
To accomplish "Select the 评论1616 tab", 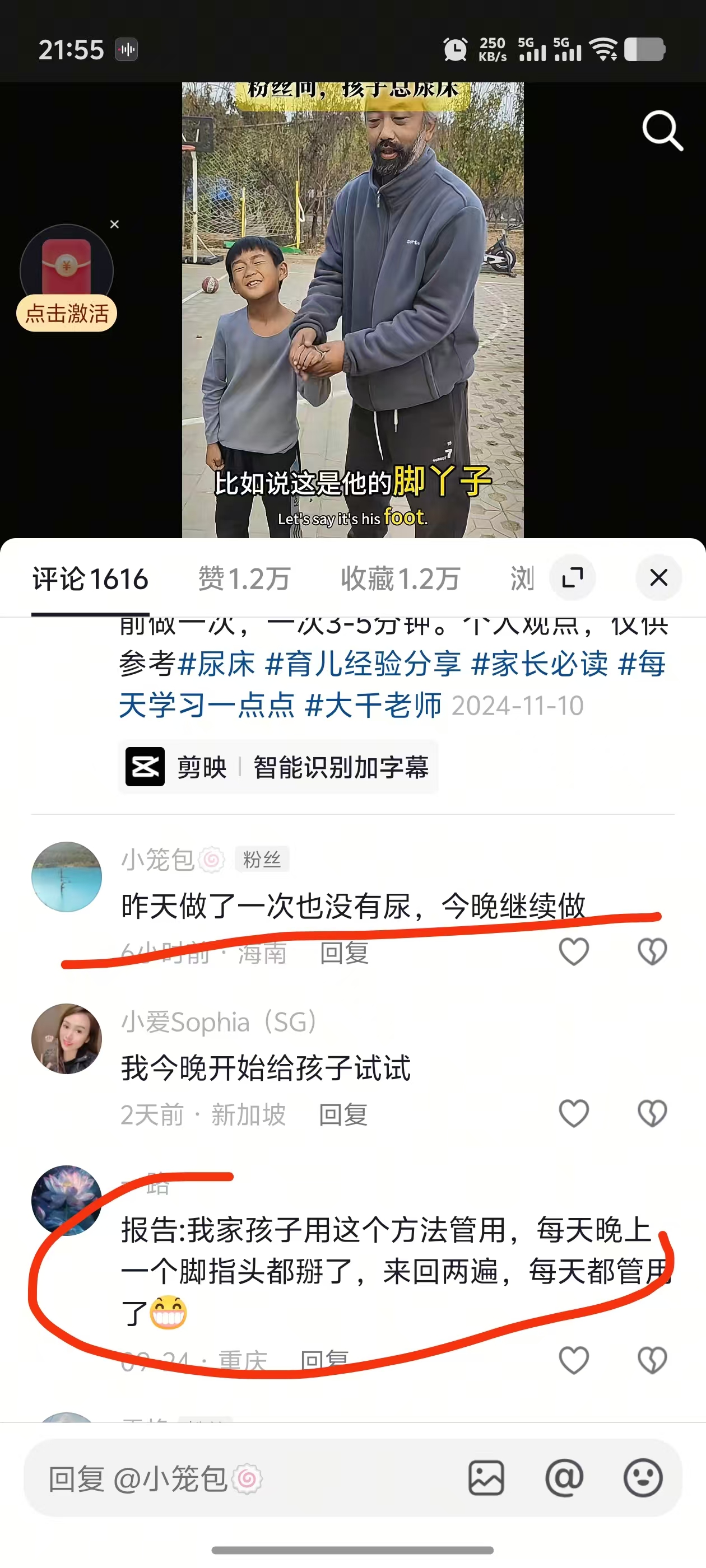I will (90, 578).
